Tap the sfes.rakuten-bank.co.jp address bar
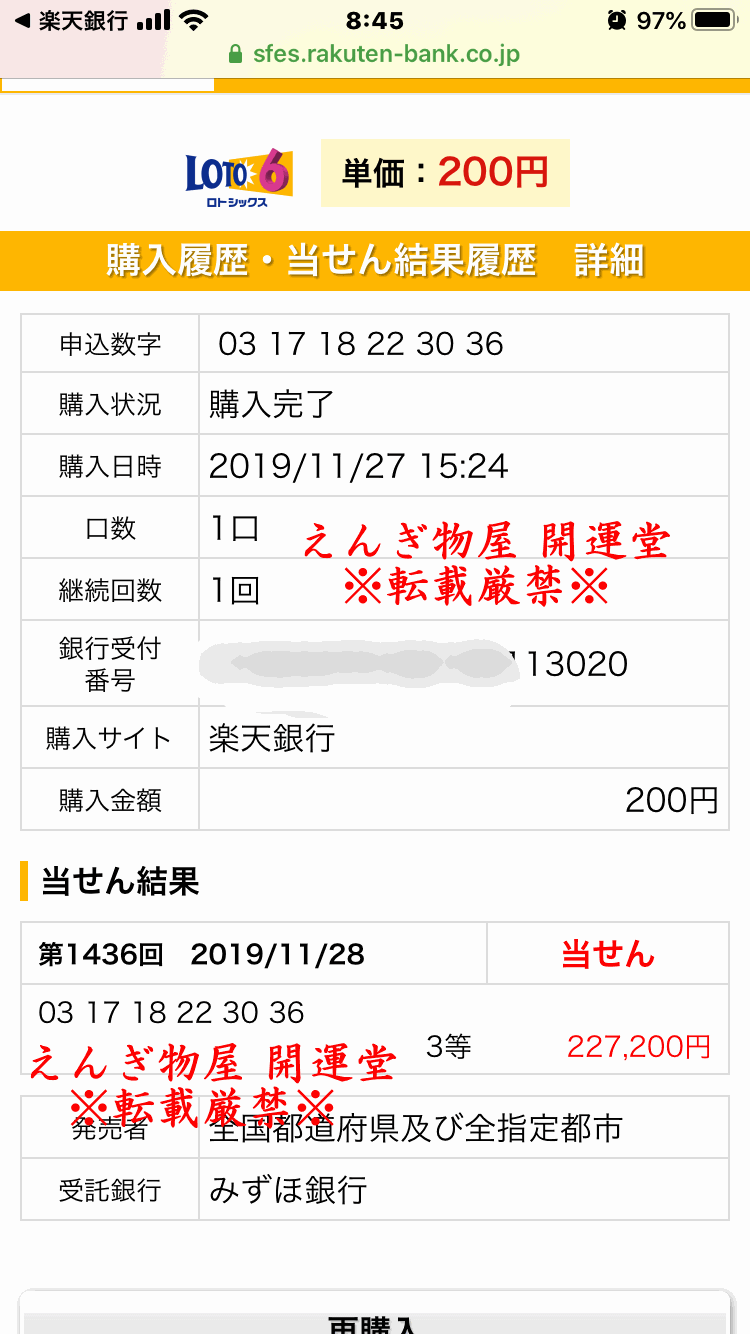The width and height of the screenshot is (750, 1334). 375,54
